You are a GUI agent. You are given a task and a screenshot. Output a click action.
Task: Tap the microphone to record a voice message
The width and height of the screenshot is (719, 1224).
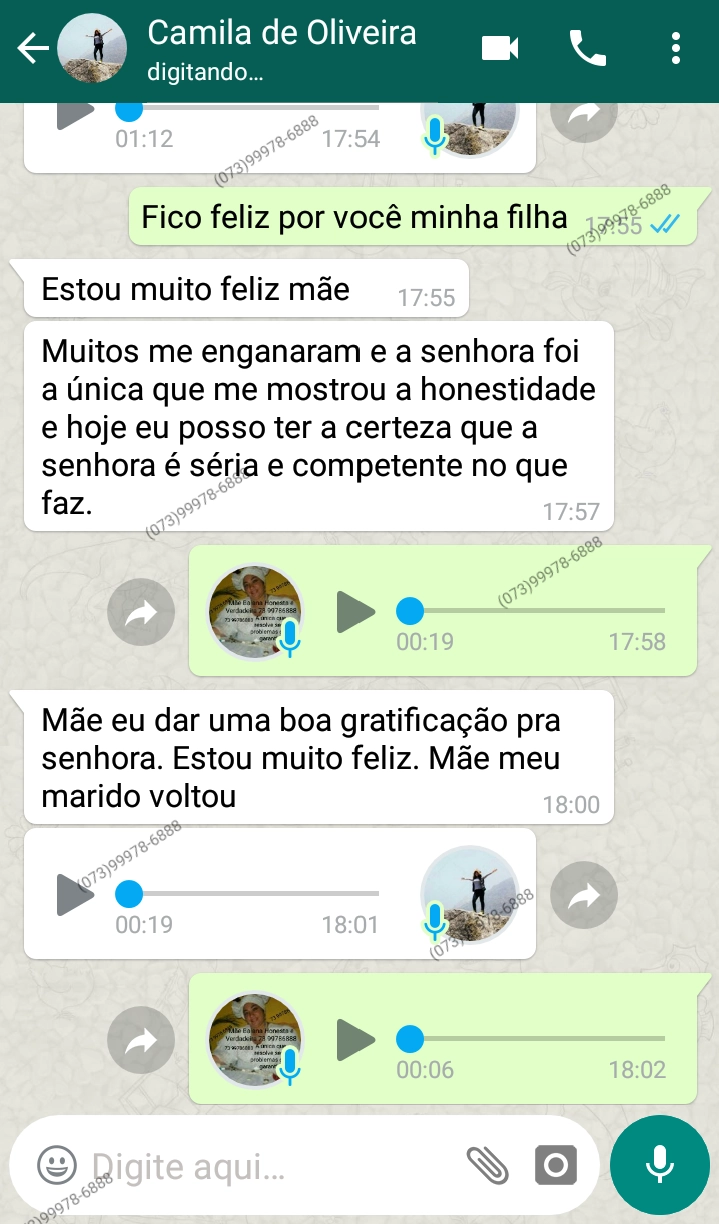659,1164
